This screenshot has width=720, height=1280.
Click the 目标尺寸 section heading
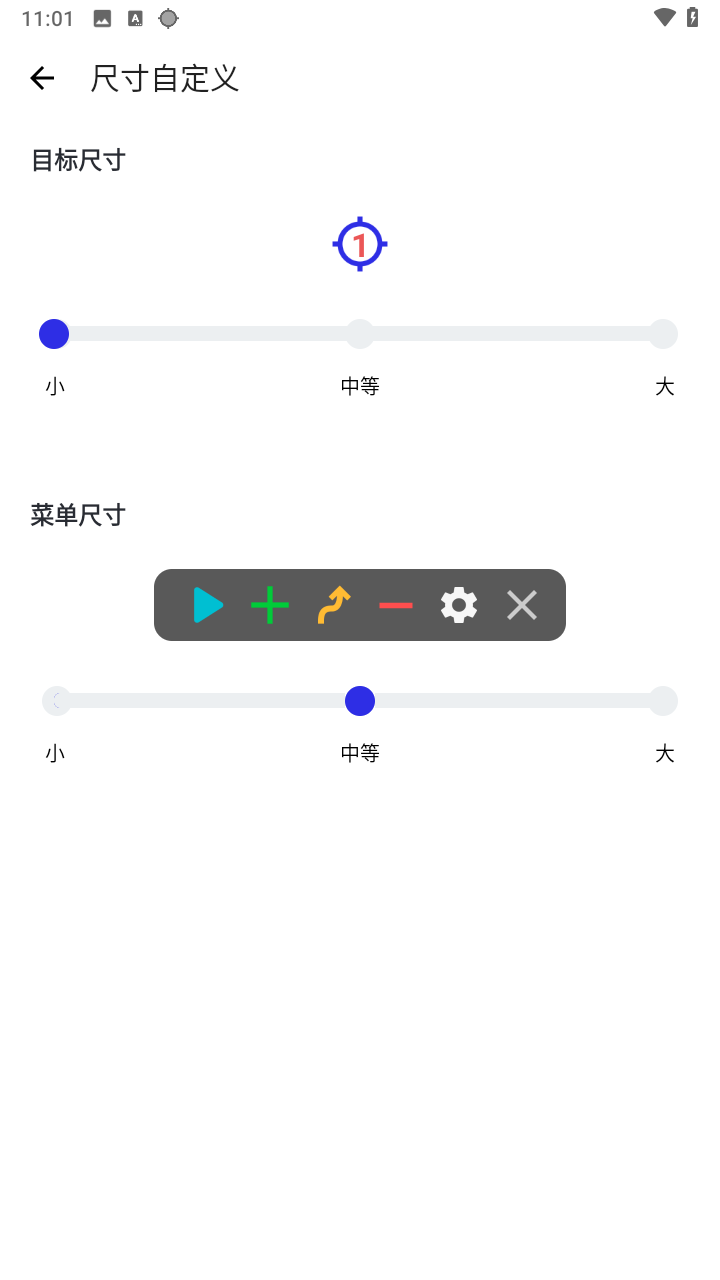(x=78, y=160)
